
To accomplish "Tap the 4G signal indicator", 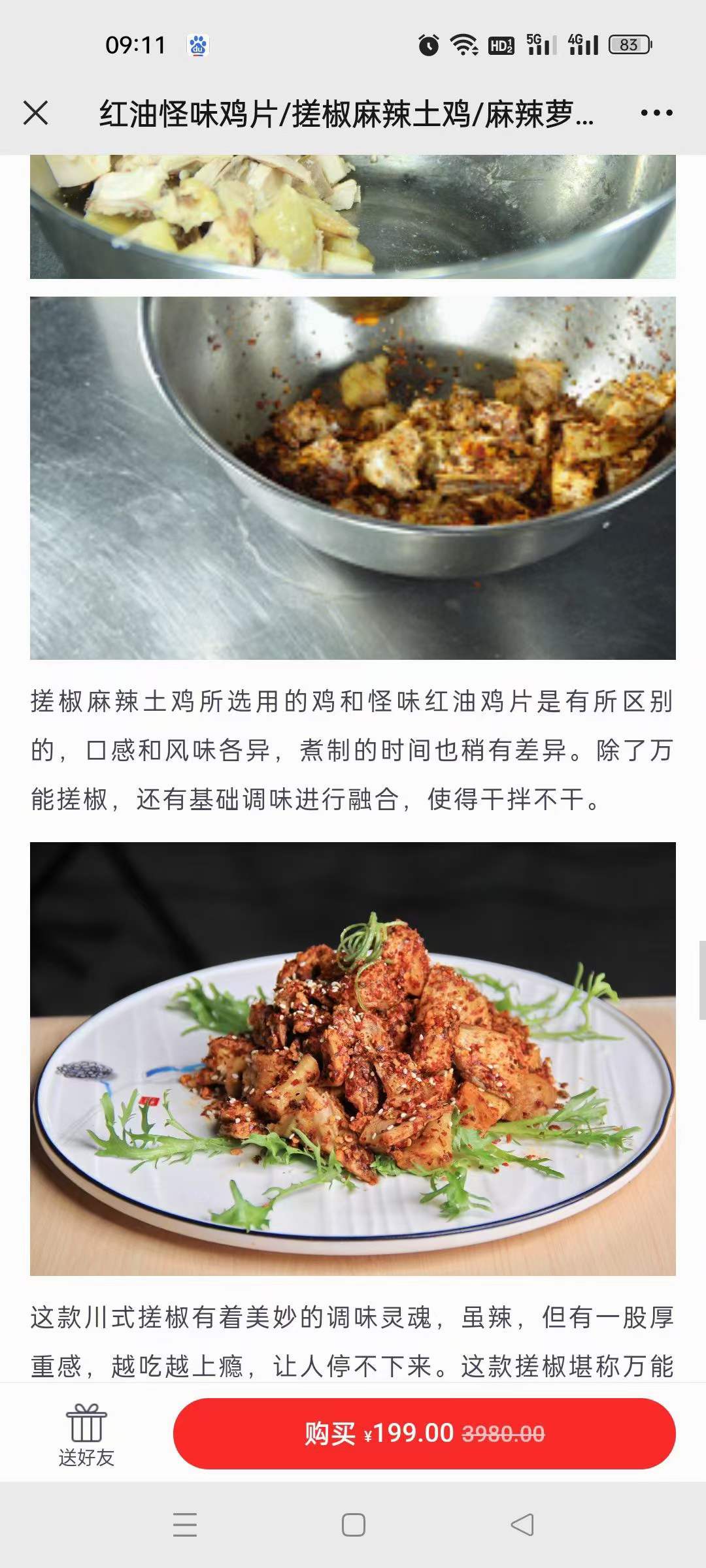I will 584,44.
